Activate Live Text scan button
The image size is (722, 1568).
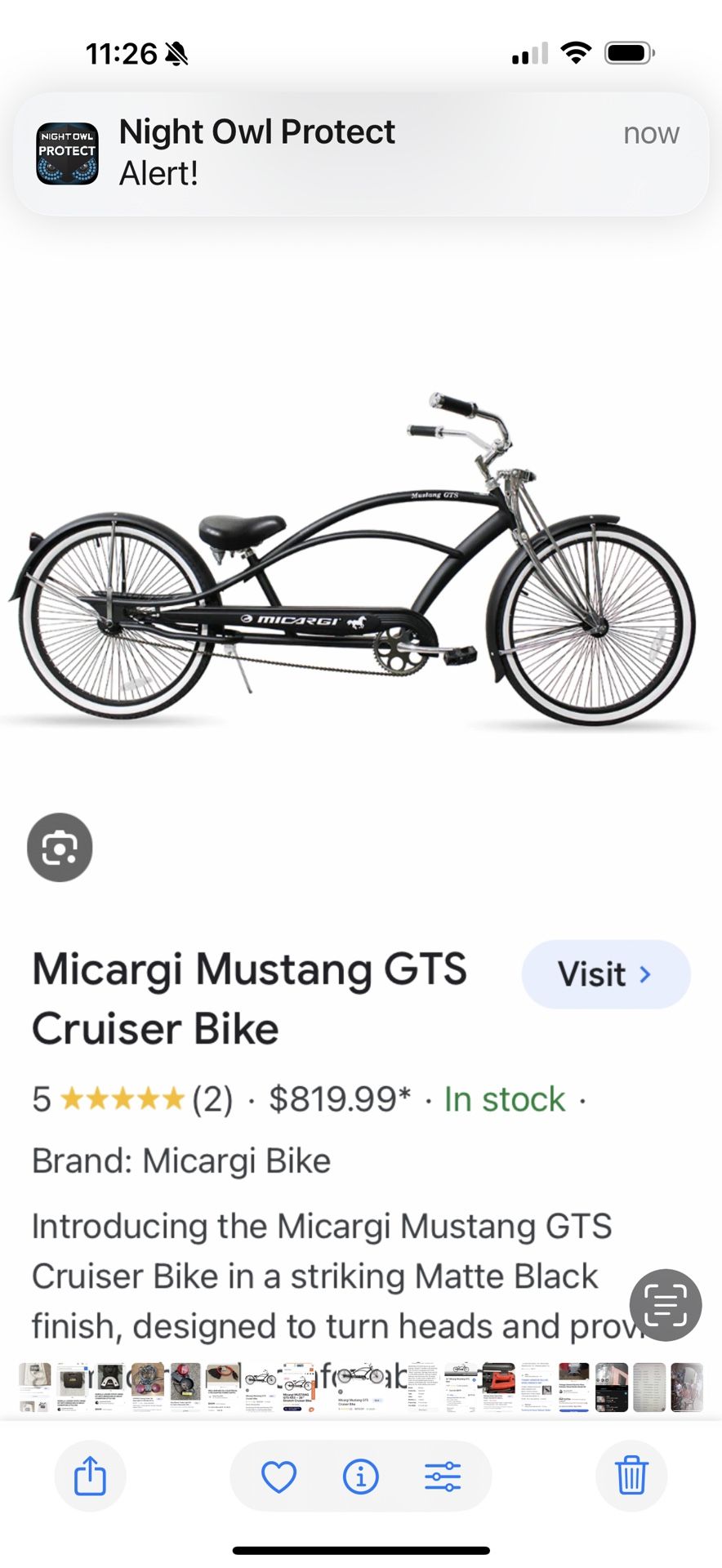click(x=665, y=1304)
